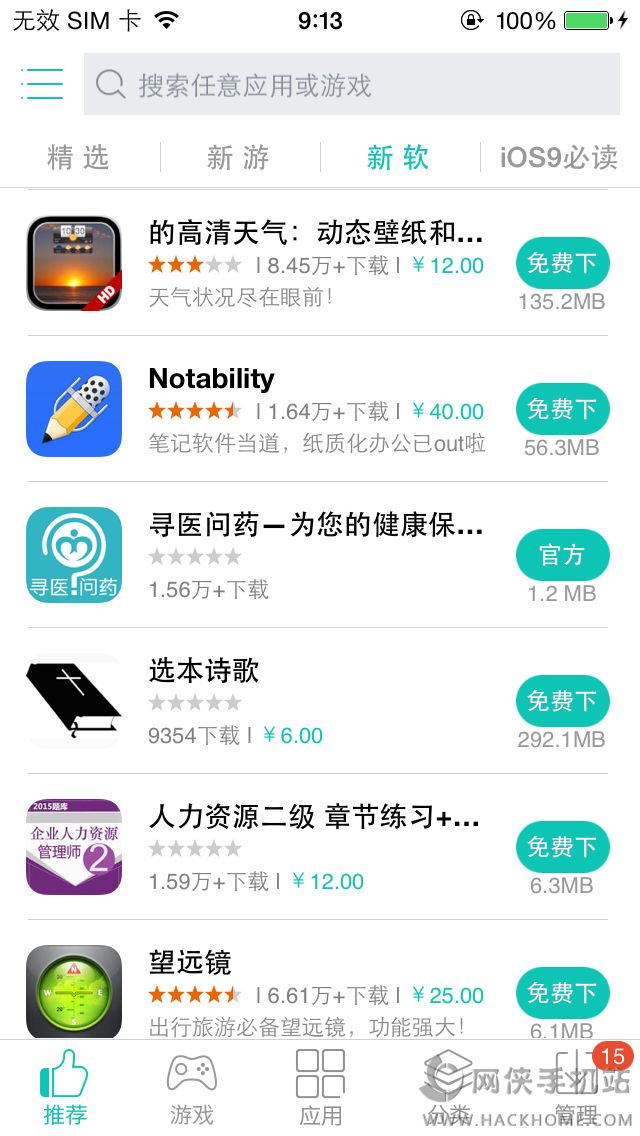Open the 应用 bottom tab
Image resolution: width=640 pixels, height=1136 pixels.
(320, 1088)
